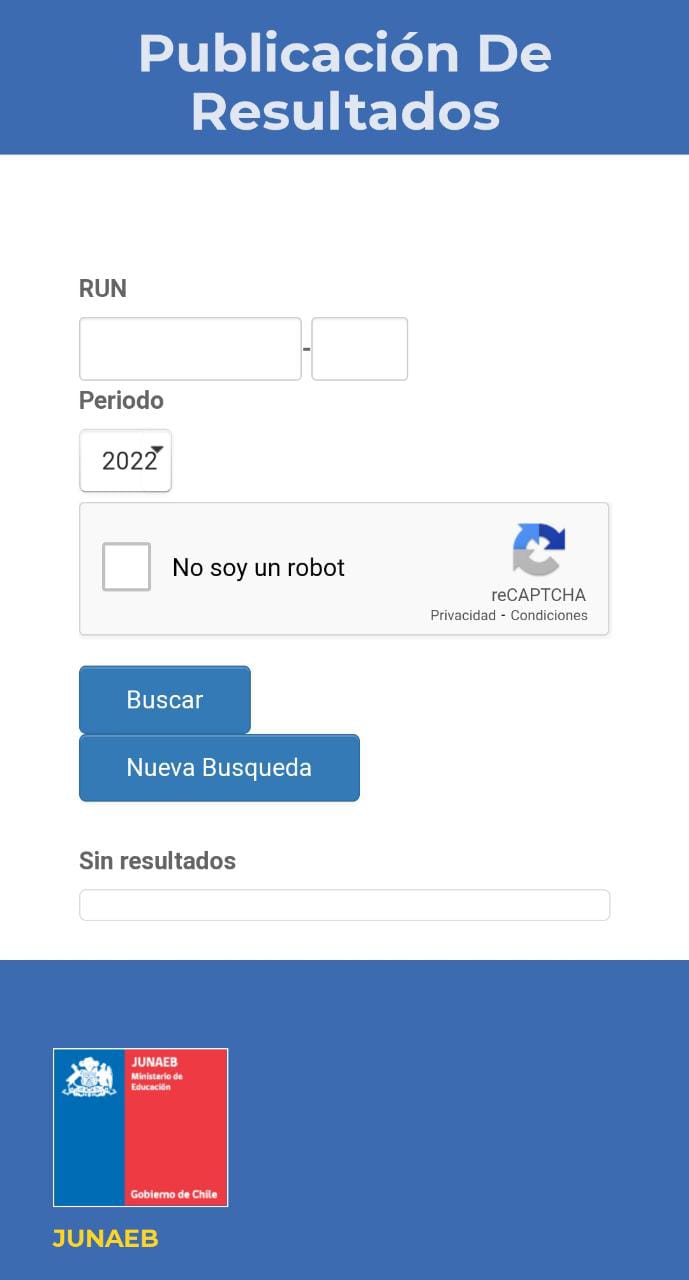The image size is (689, 1280).
Task: Check the No soy un robot box
Action: (x=127, y=567)
